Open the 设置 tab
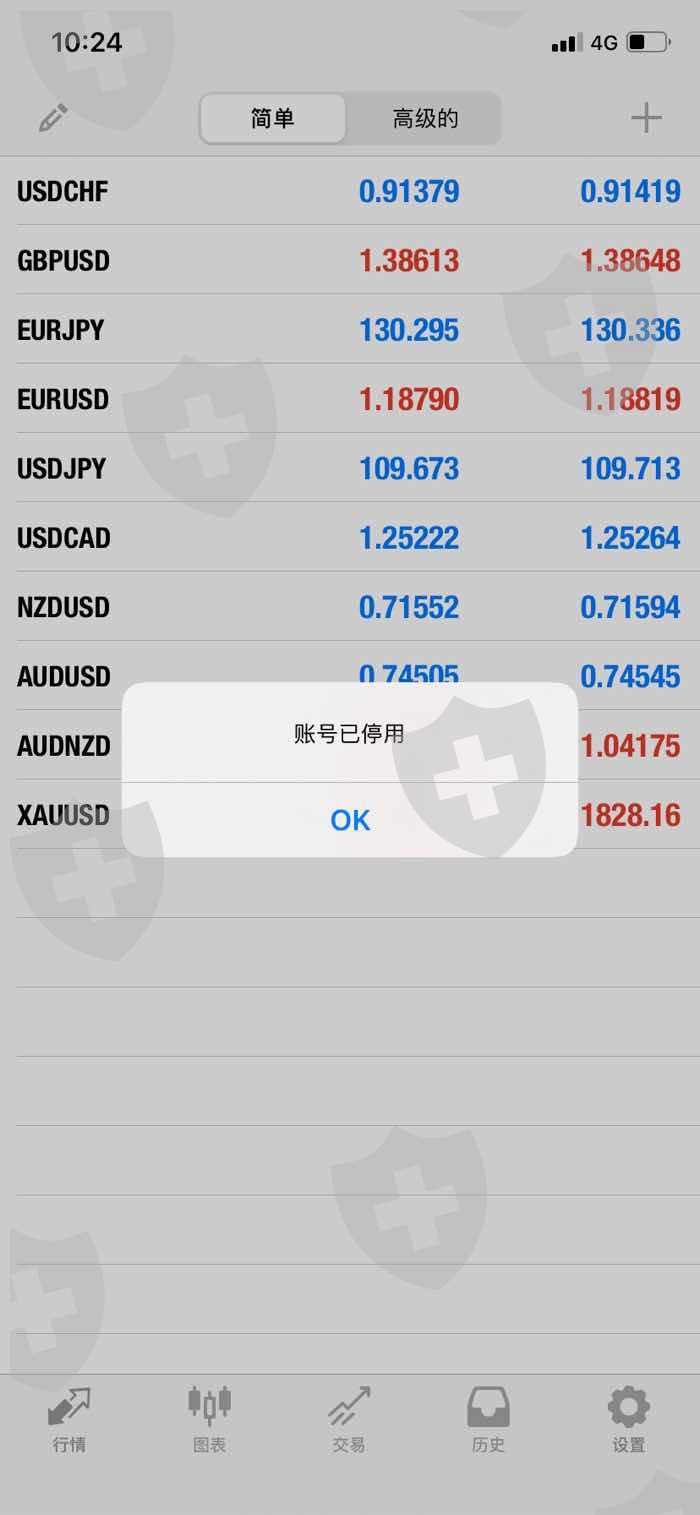The width and height of the screenshot is (700, 1515). pos(629,1420)
